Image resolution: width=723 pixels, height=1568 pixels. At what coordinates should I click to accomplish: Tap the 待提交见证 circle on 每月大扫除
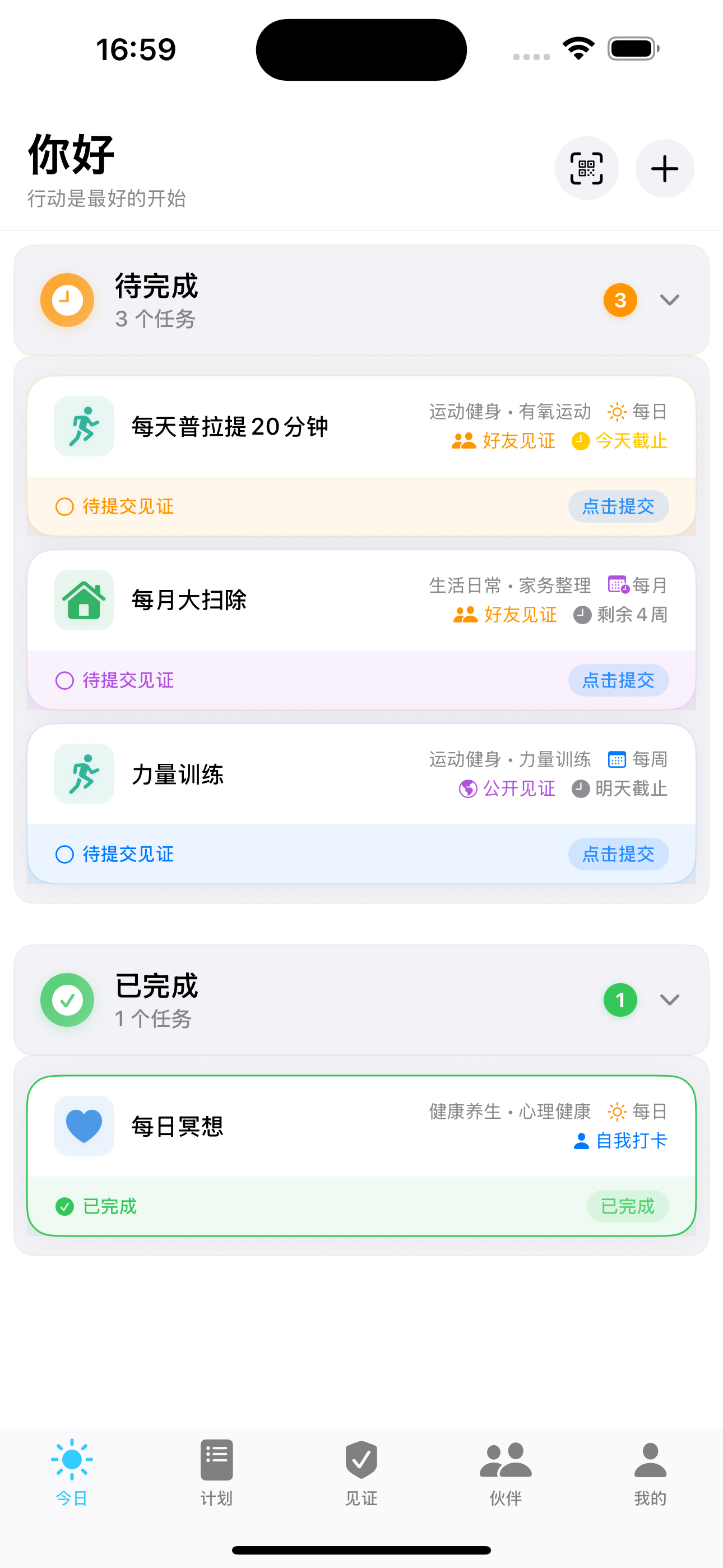tap(64, 680)
